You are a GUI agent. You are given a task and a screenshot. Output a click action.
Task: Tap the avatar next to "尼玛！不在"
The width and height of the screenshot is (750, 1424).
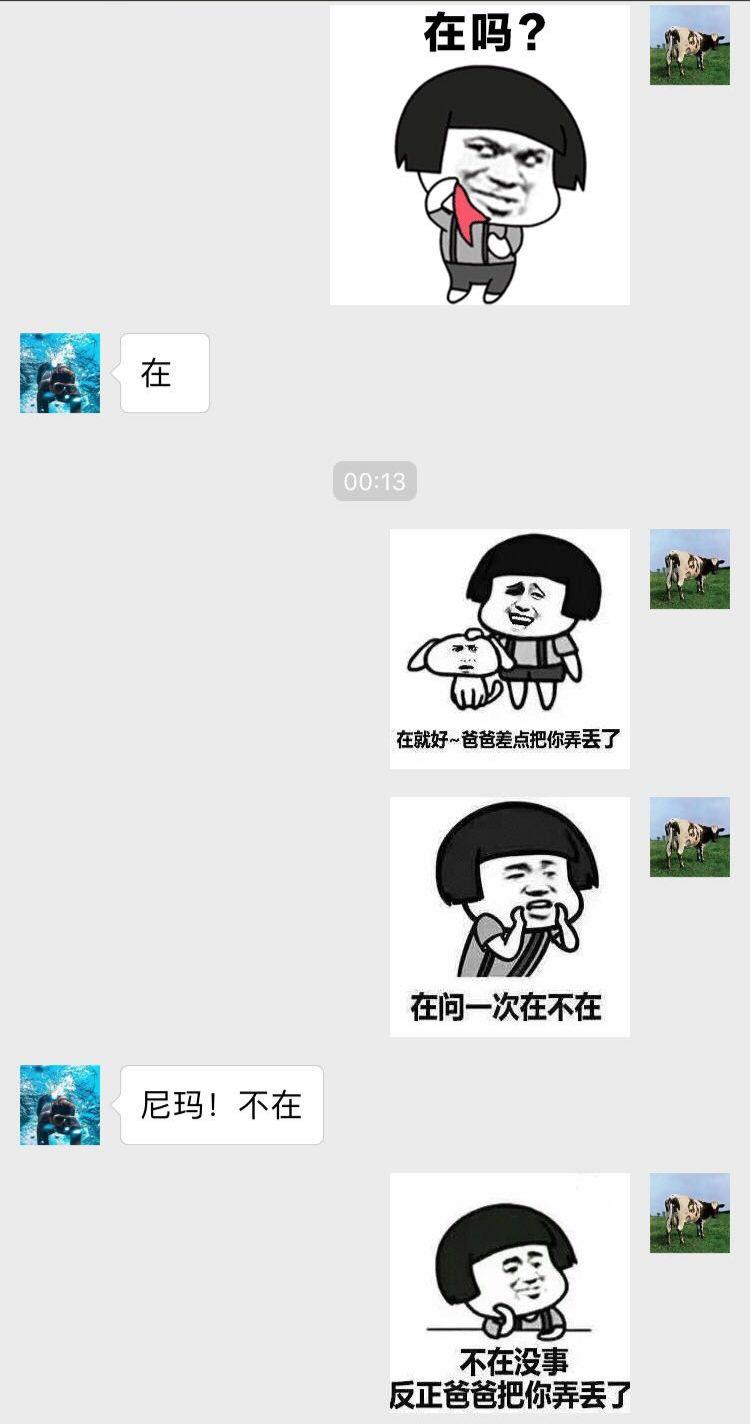click(60, 1105)
